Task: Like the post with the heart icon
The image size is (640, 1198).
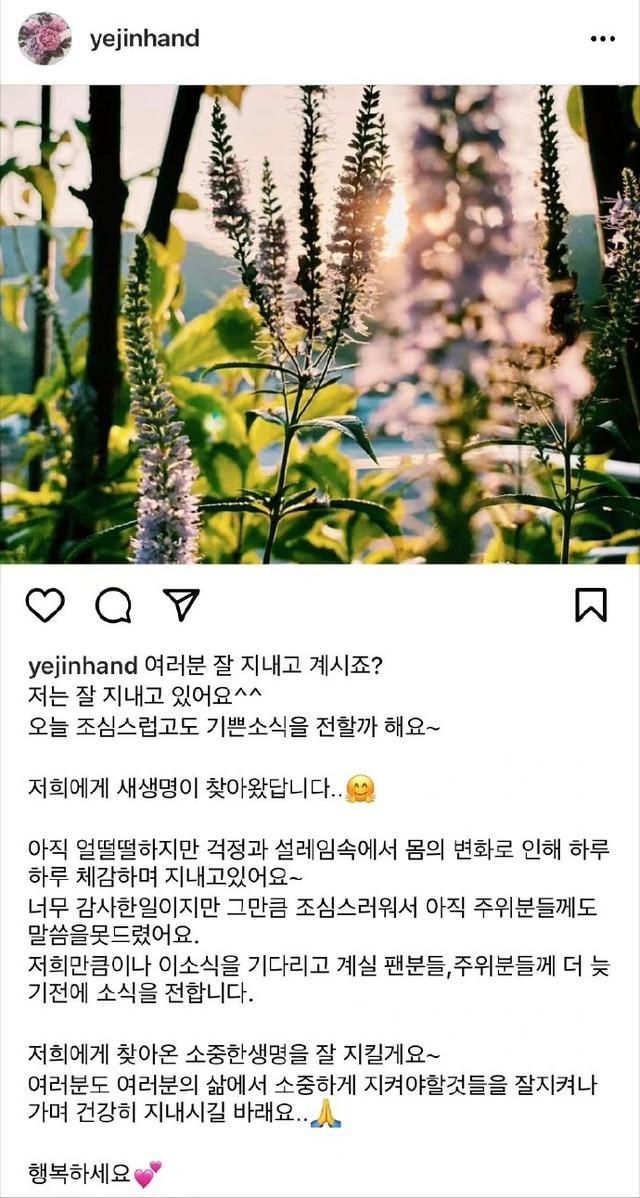Action: [45, 605]
